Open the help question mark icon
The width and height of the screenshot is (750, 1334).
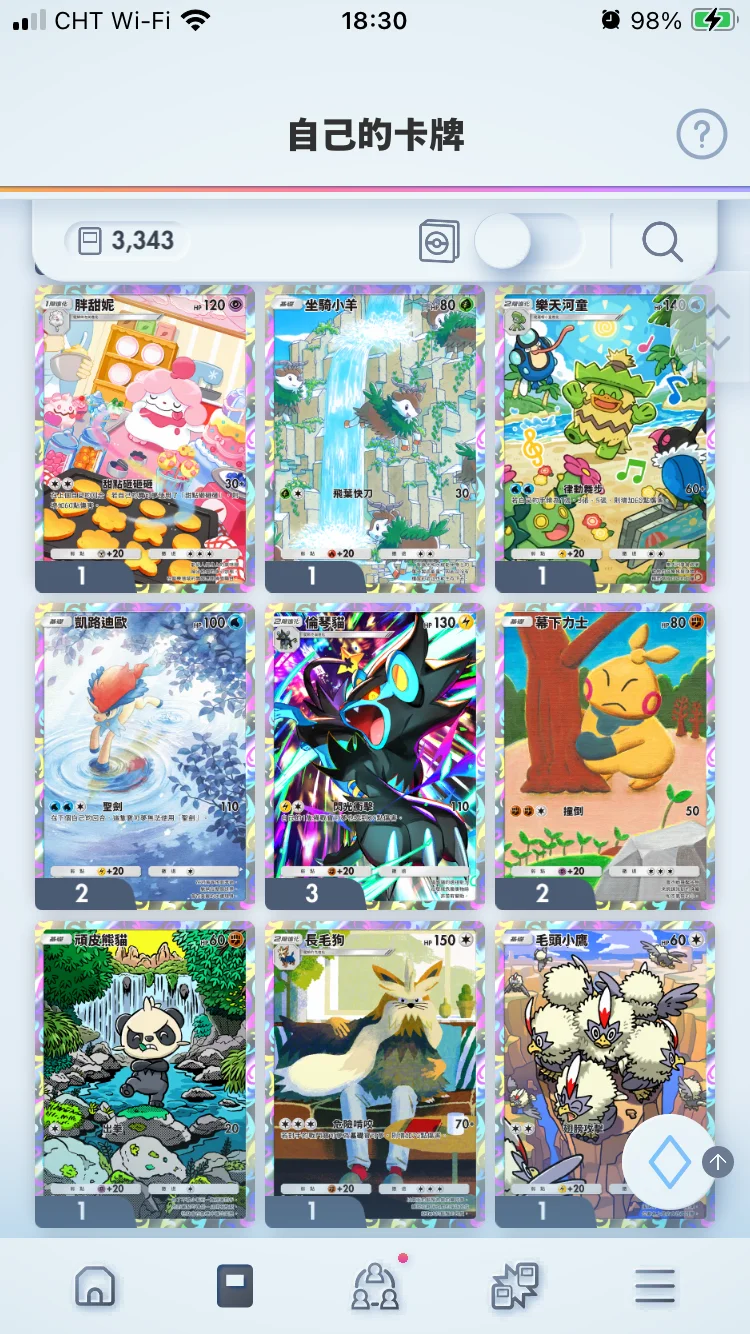(x=701, y=133)
